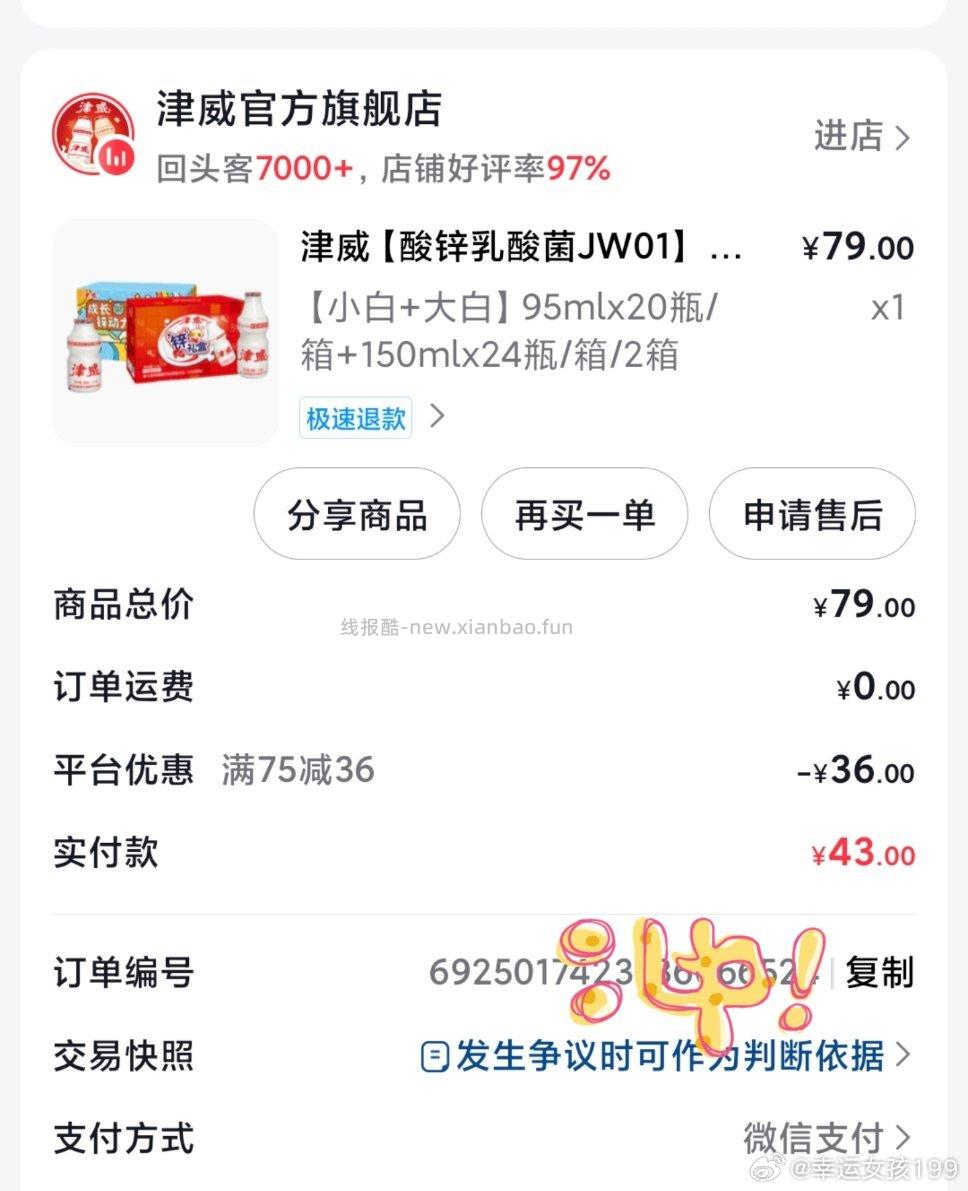Expand the chevron next to 极速退款

[x=437, y=416]
